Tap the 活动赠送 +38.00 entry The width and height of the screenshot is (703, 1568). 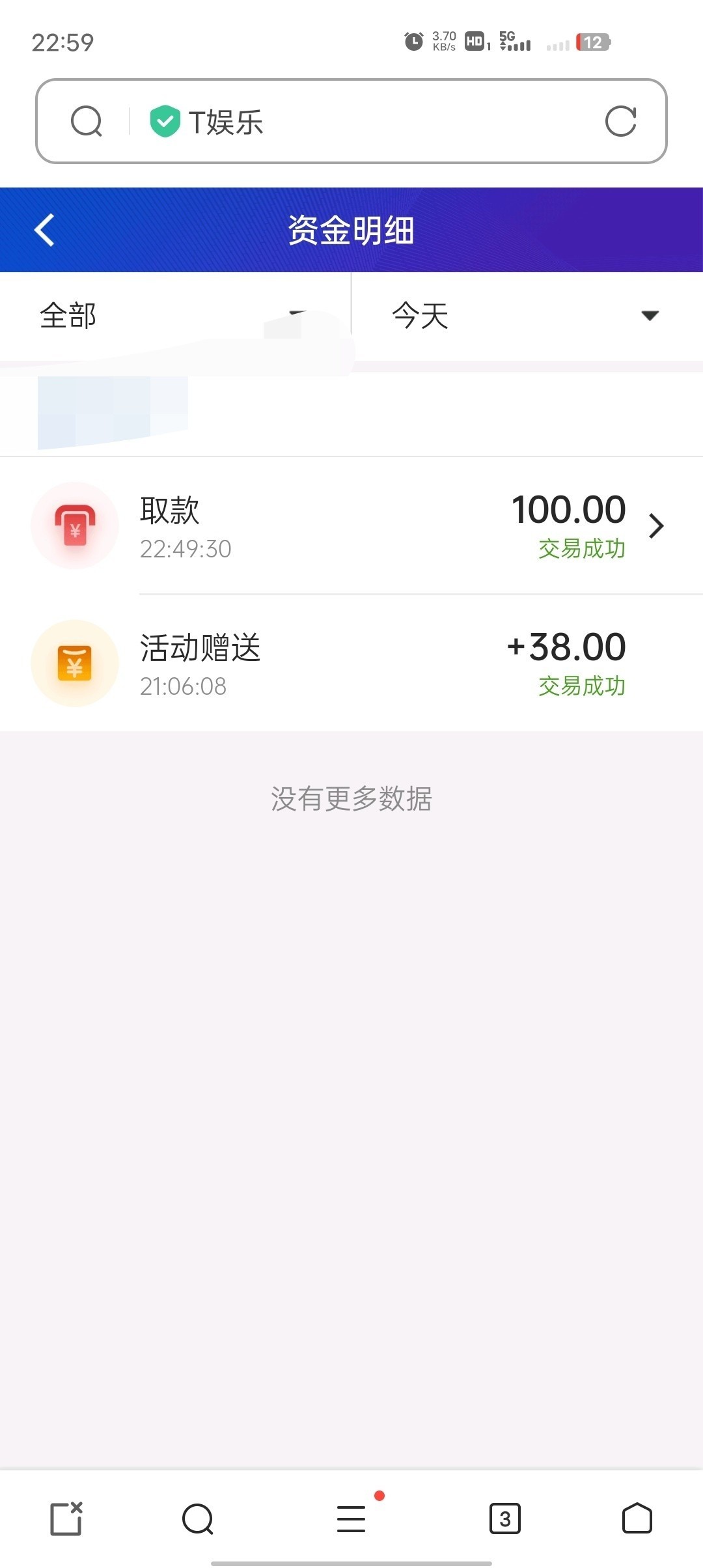[x=351, y=663]
